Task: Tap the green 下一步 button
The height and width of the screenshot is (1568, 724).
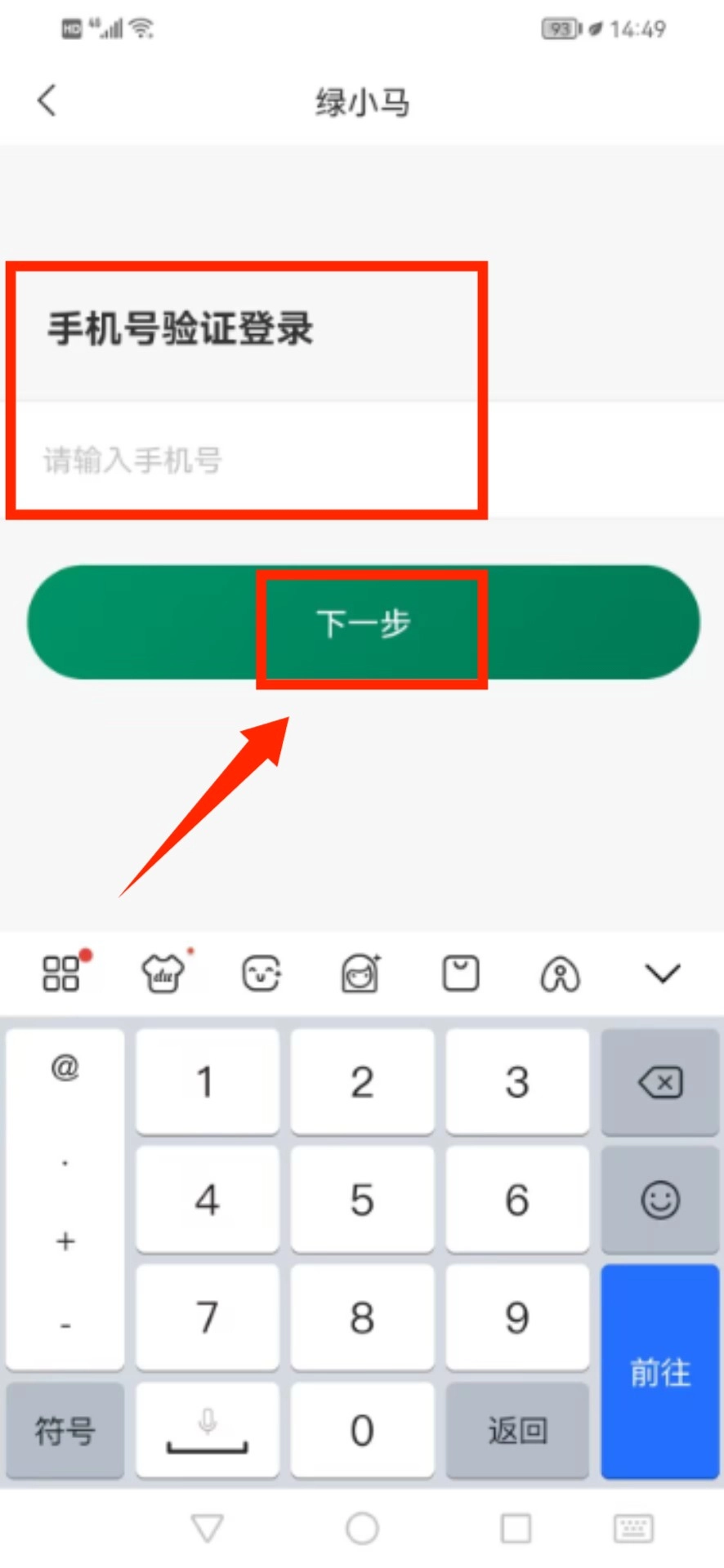Action: coord(364,623)
